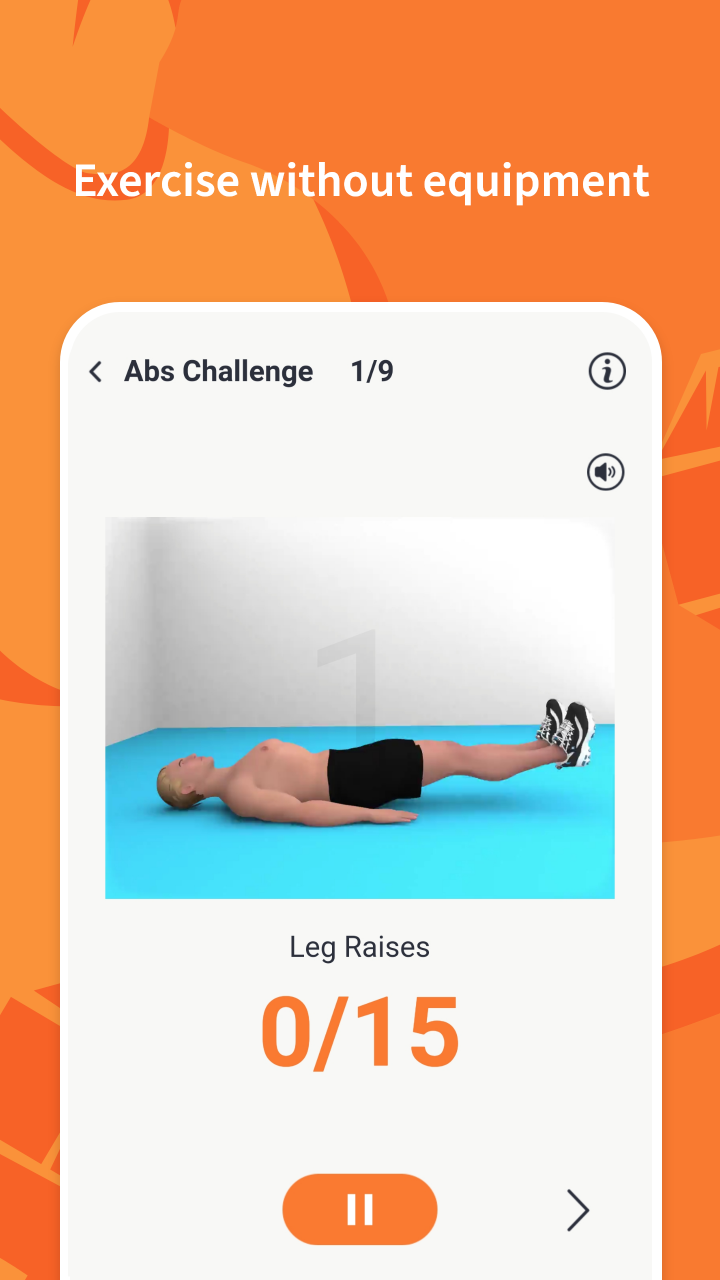Image resolution: width=720 pixels, height=1280 pixels.
Task: Tap the 0/15 rep counter
Action: (x=360, y=1033)
